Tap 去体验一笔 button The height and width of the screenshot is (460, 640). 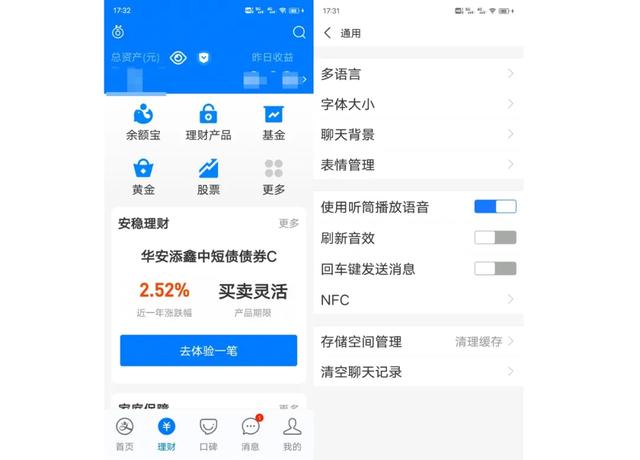[208, 351]
